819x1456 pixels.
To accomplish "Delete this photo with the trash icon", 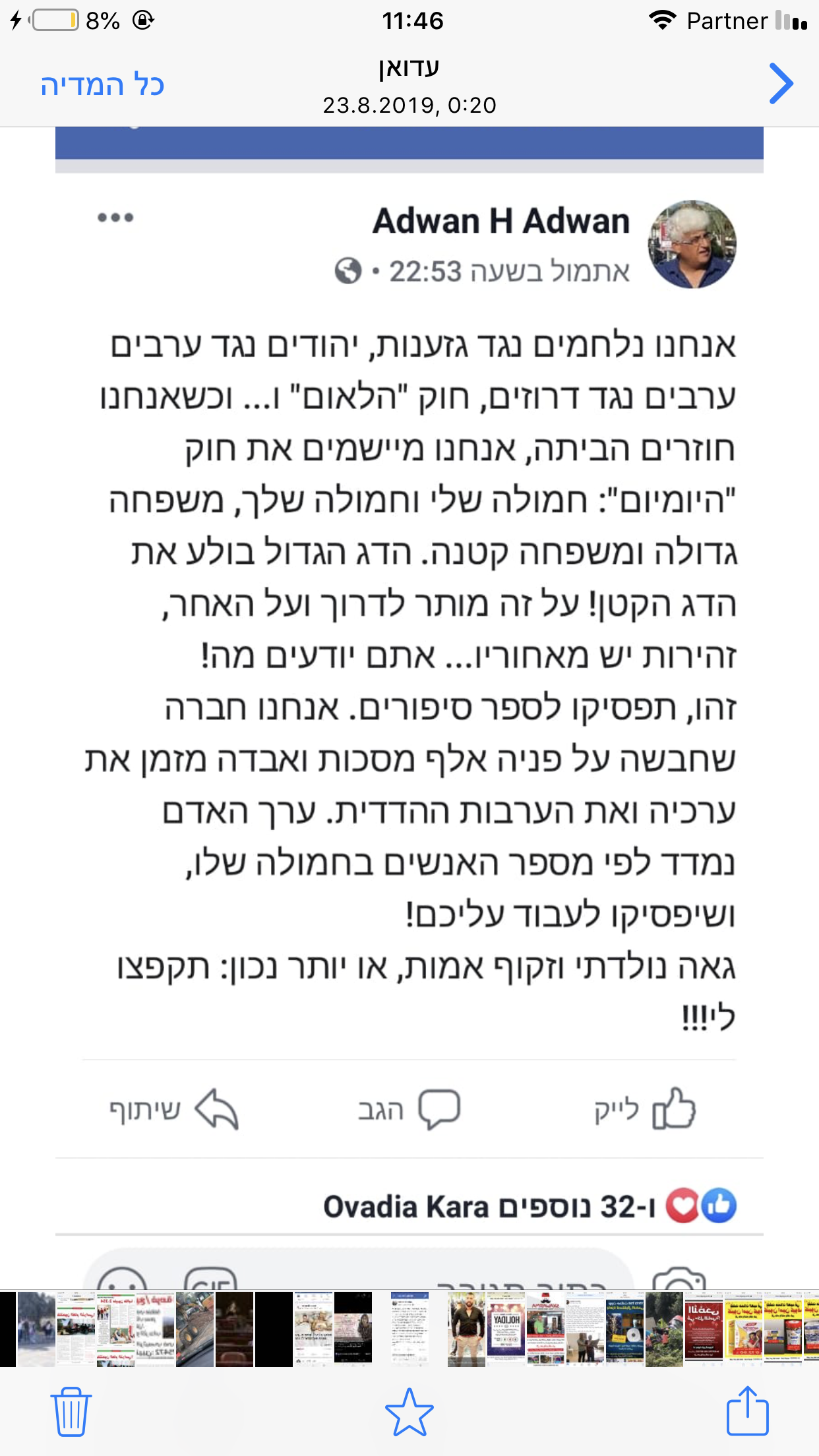I will (x=71, y=1412).
